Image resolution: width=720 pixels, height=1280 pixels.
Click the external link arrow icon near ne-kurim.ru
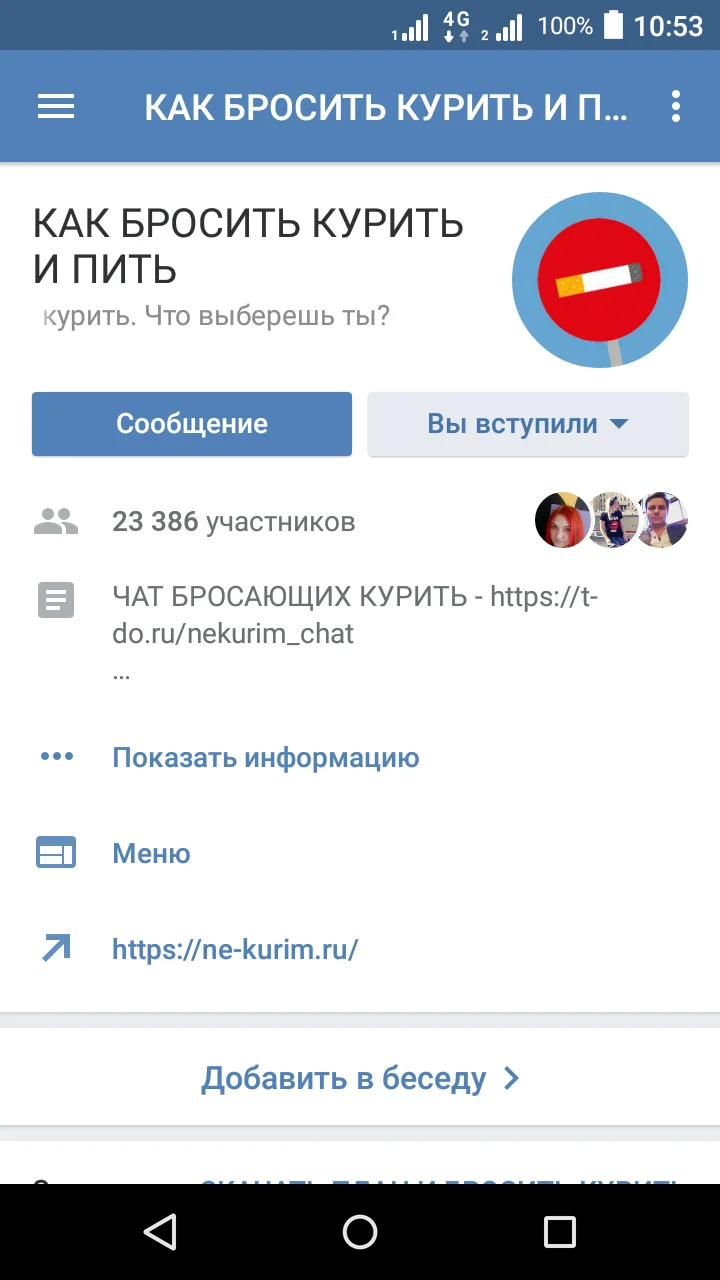56,947
